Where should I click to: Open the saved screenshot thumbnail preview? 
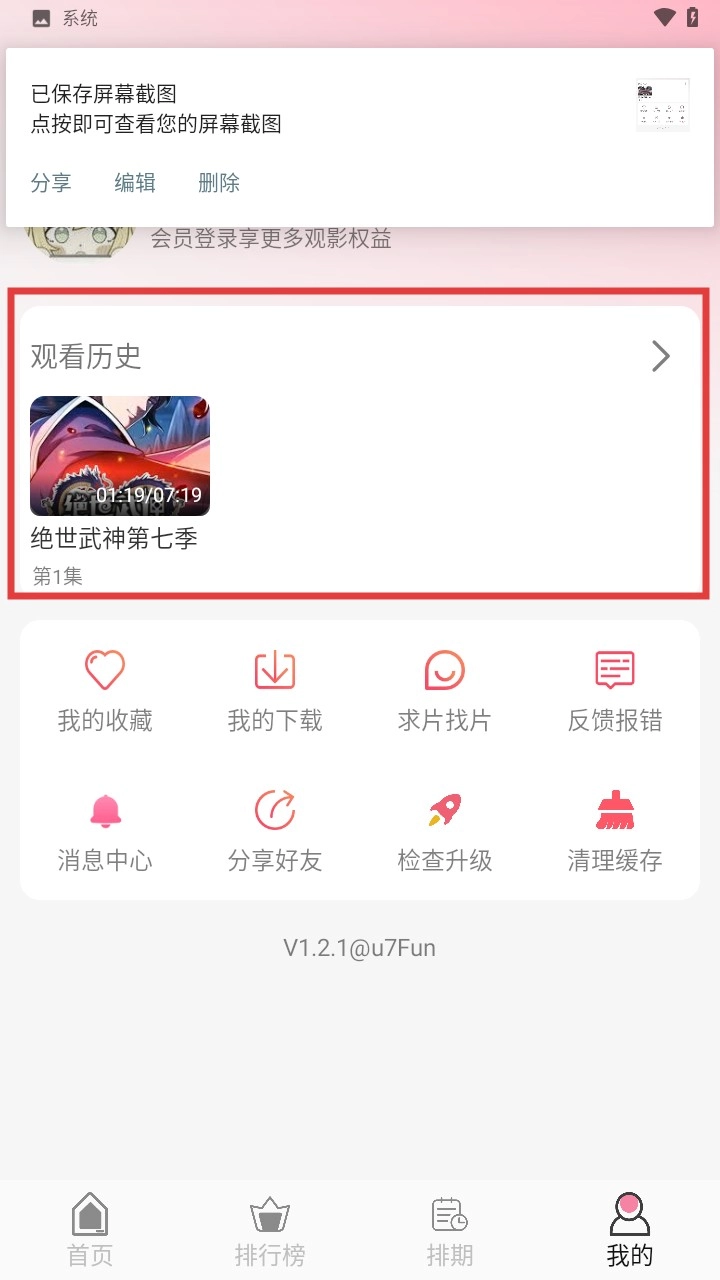tap(662, 106)
